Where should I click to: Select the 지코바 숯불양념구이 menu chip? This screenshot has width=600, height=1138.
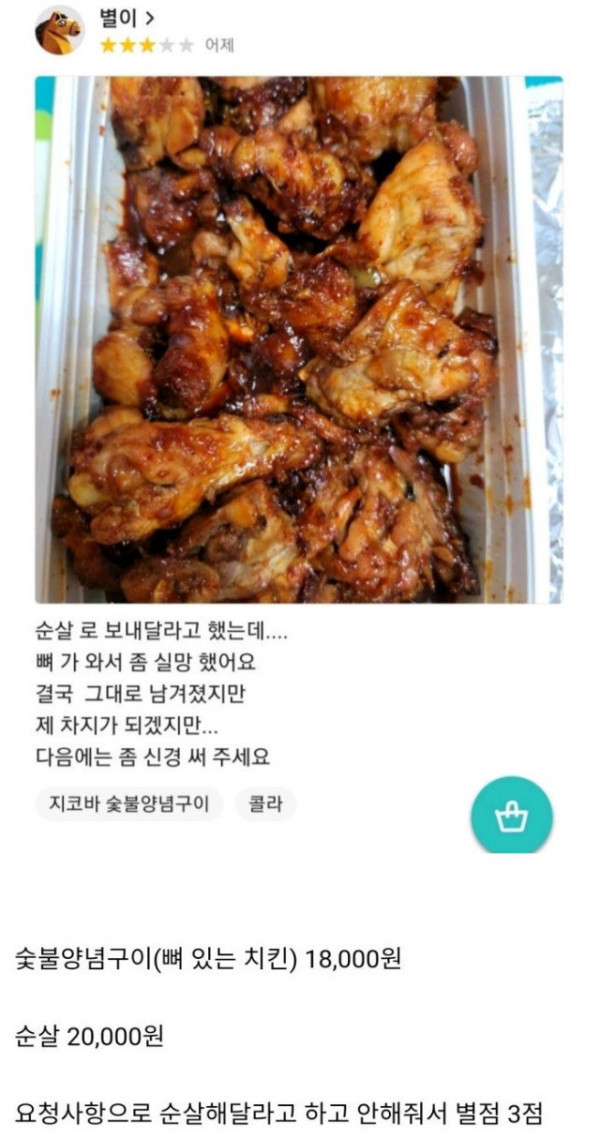click(129, 803)
